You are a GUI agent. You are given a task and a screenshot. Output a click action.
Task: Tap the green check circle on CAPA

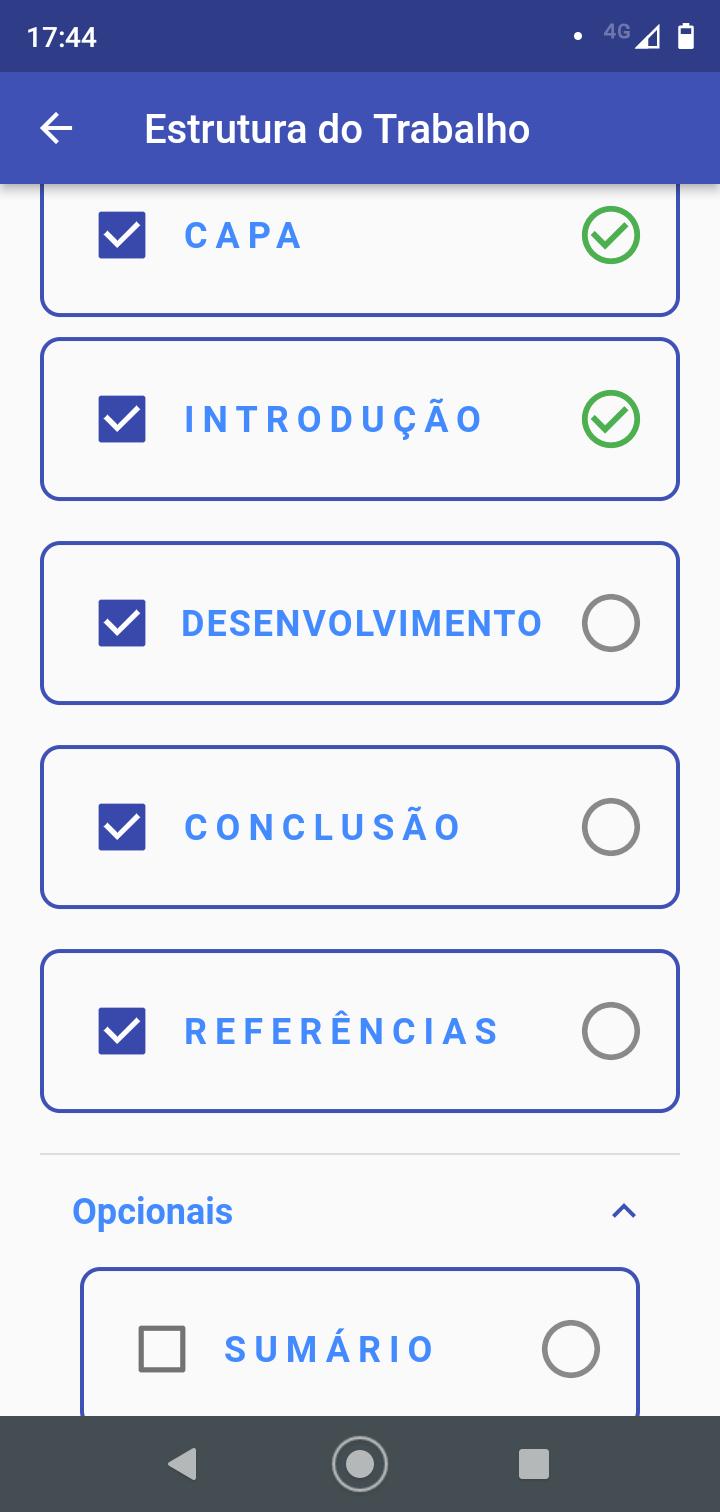610,236
